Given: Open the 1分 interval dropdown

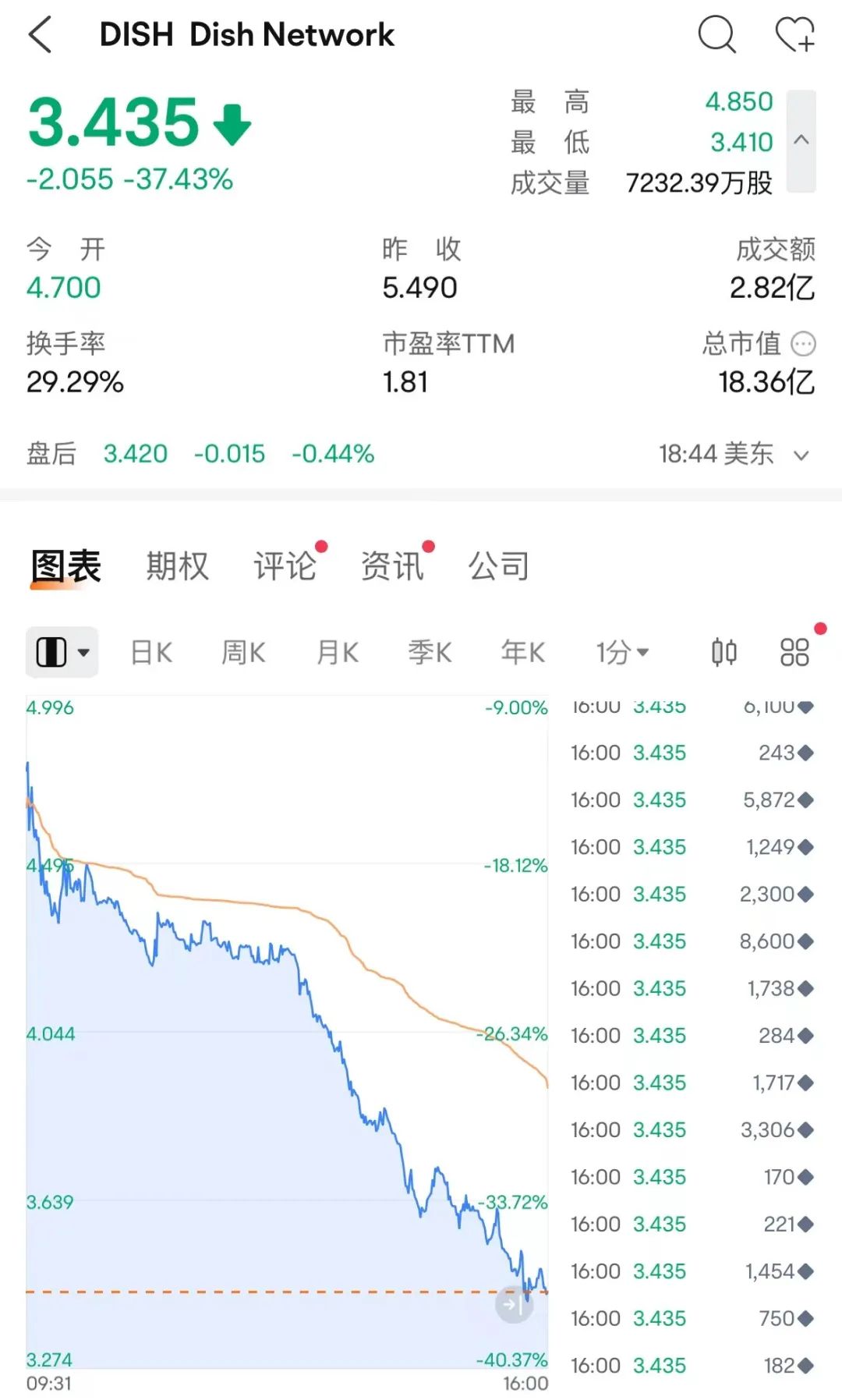Looking at the screenshot, I should (622, 652).
